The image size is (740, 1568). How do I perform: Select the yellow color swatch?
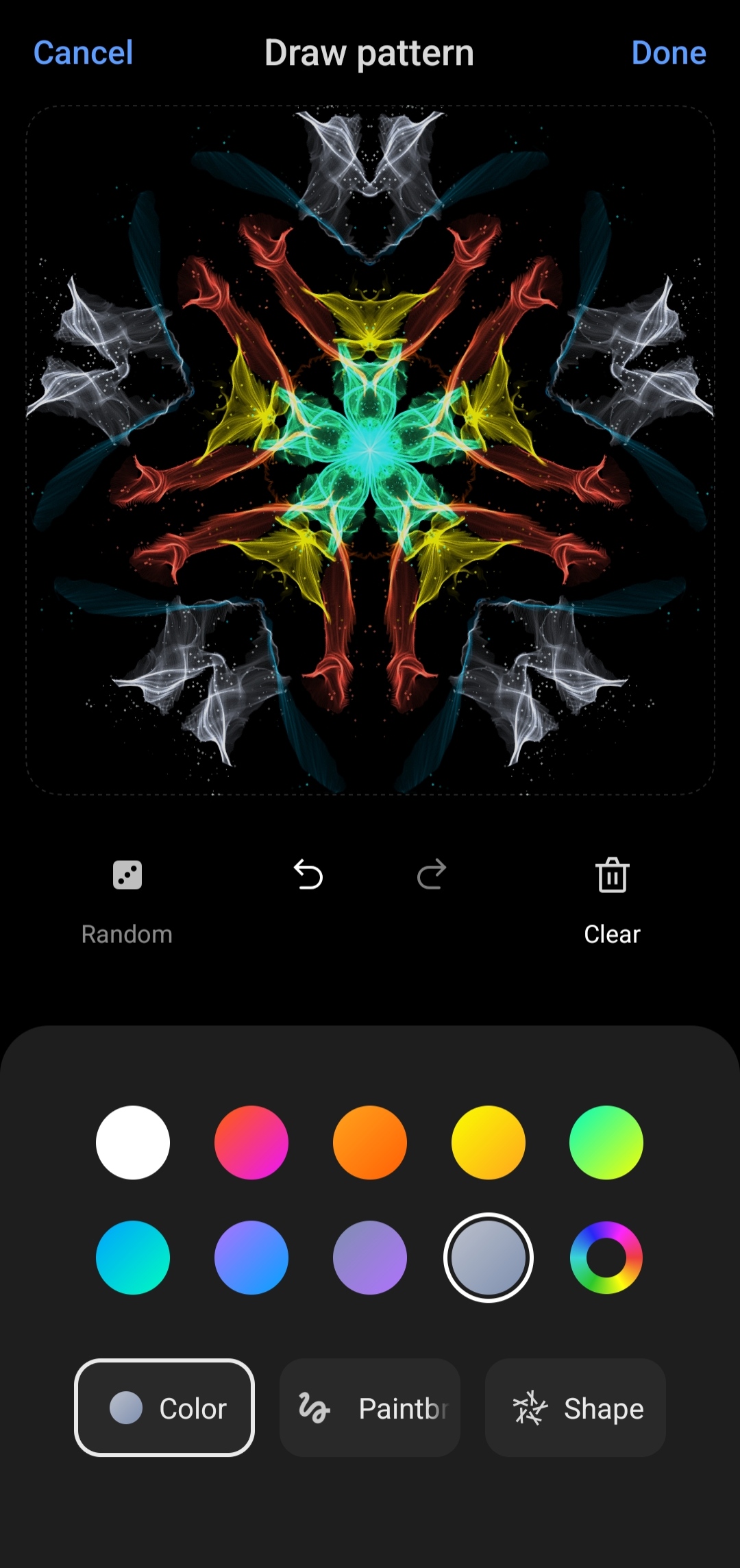coord(489,1142)
